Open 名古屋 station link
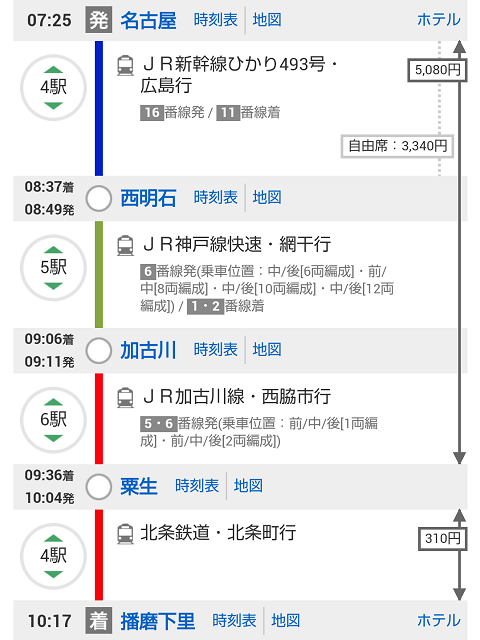Viewport: 480px width, 640px height. click(x=148, y=20)
